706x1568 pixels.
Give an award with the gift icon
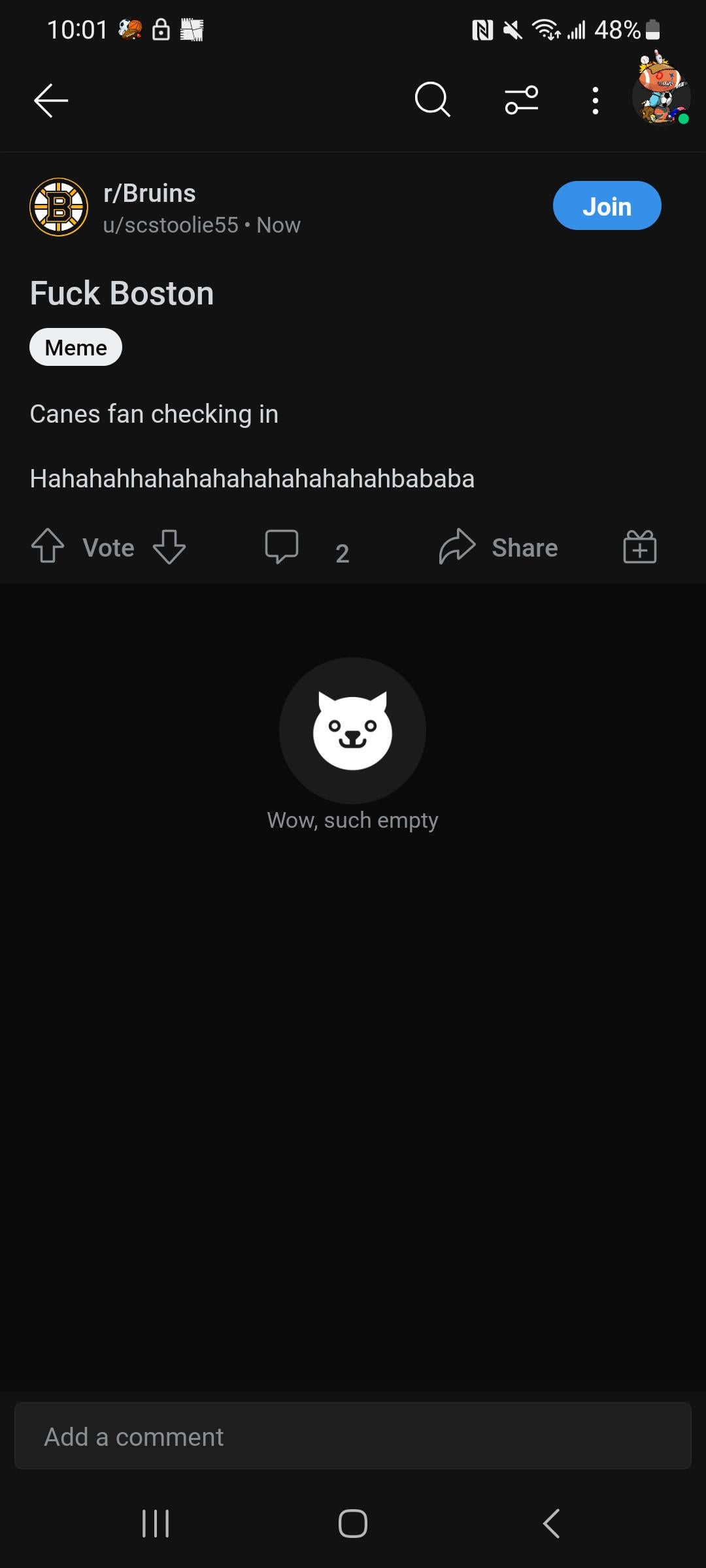pyautogui.click(x=639, y=547)
